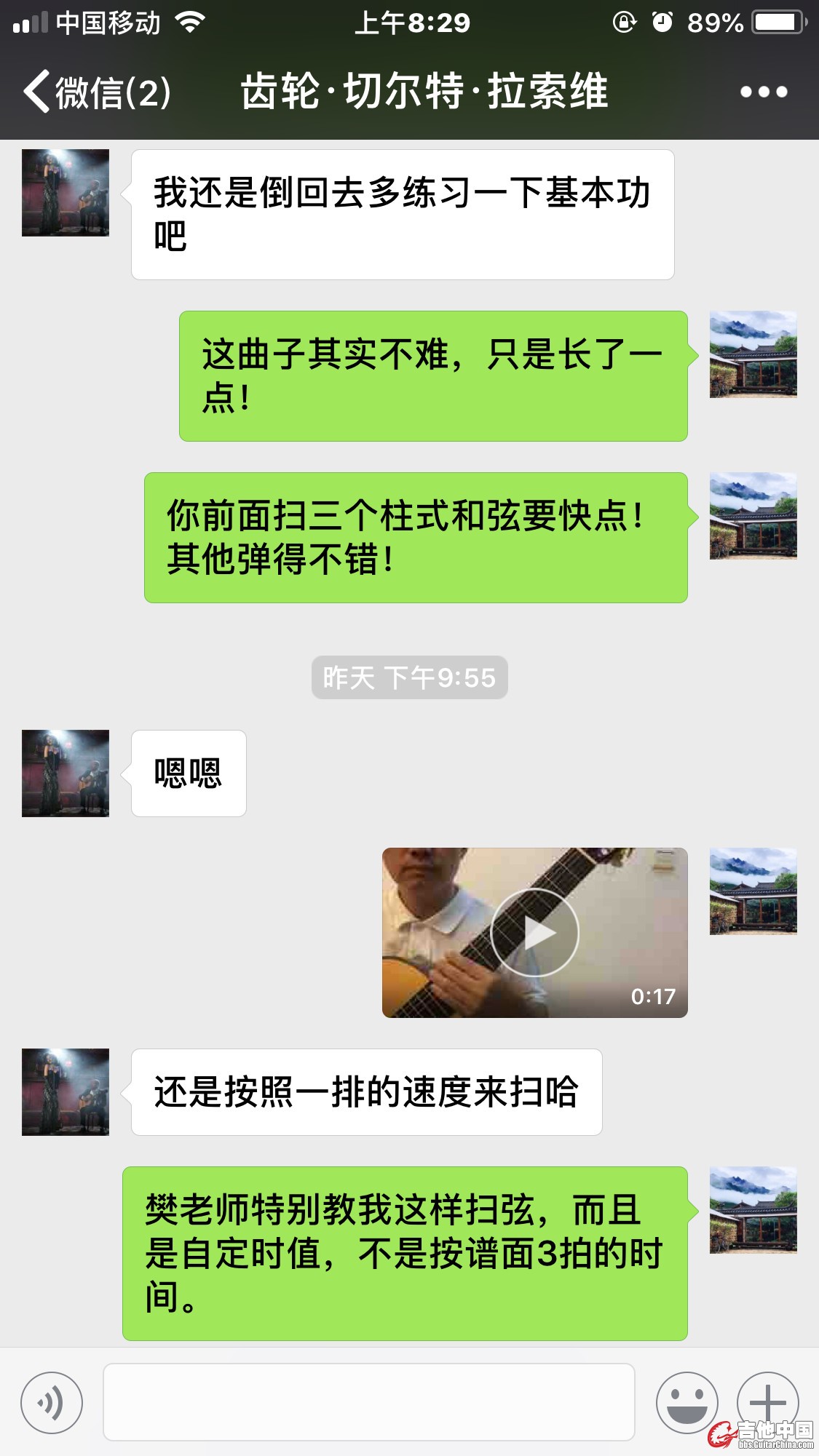Open my avatar beside the video message
This screenshot has height=1456, width=819.
click(x=753, y=891)
